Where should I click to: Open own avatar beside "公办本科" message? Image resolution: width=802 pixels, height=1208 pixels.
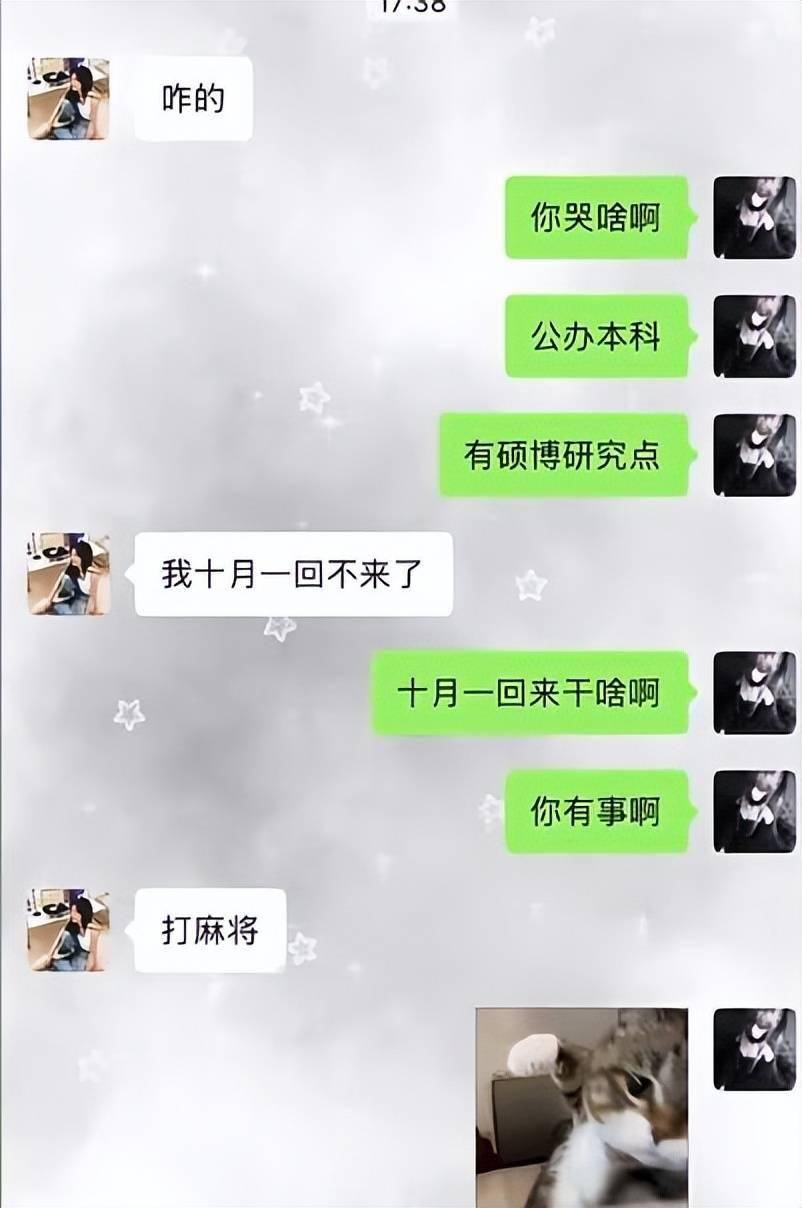point(754,336)
